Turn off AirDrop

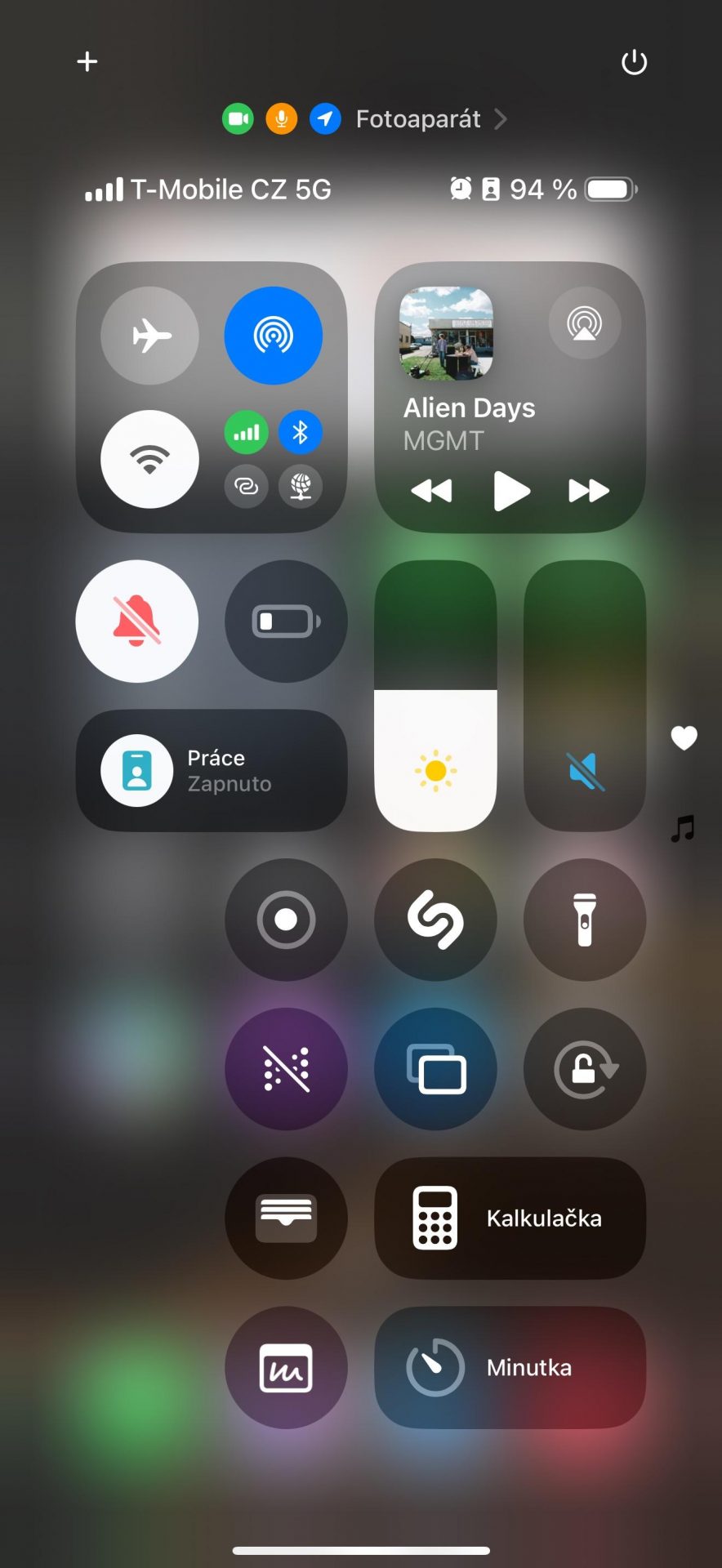click(274, 336)
